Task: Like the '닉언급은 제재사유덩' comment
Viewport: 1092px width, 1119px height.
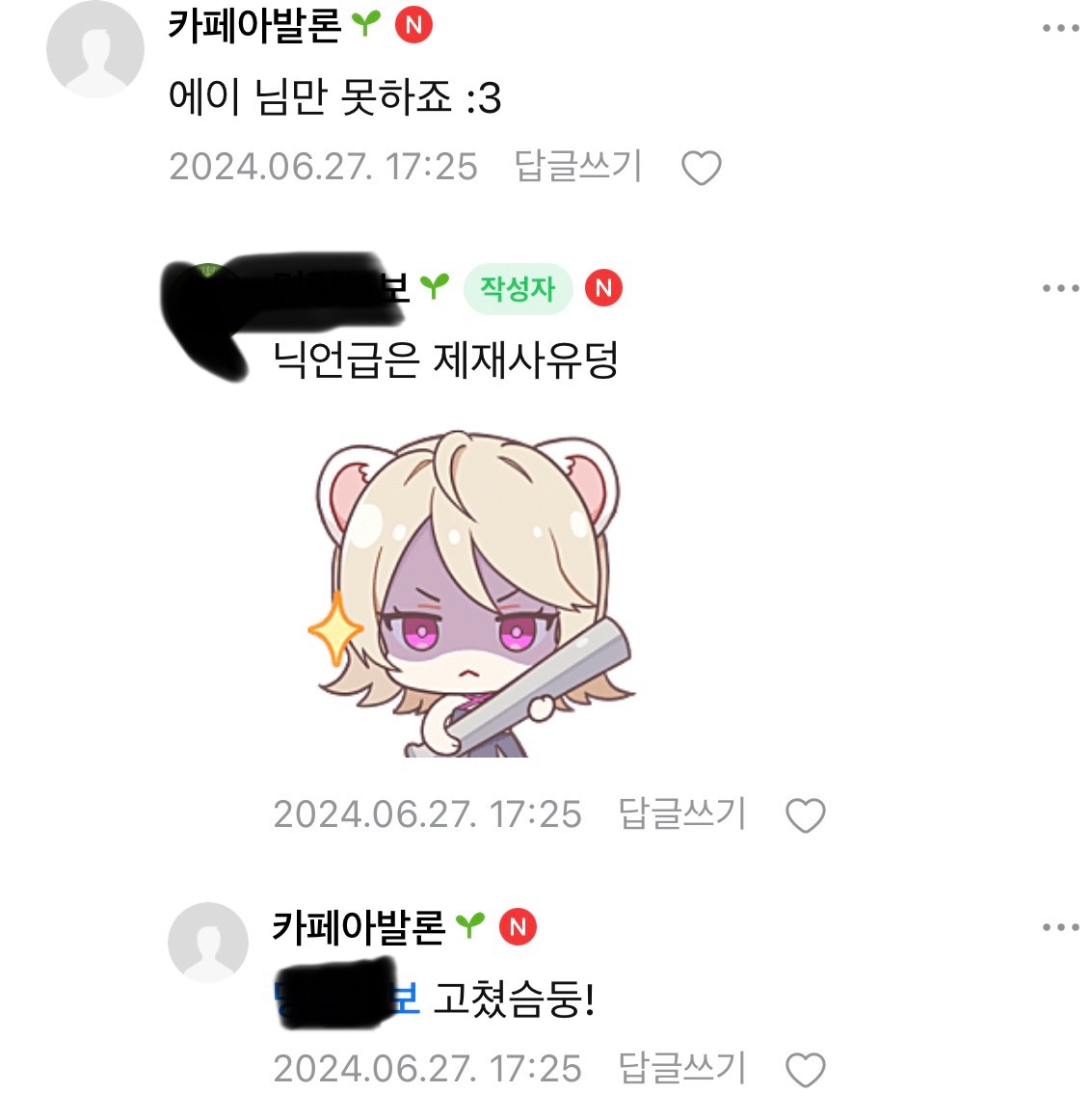Action: pyautogui.click(x=805, y=815)
